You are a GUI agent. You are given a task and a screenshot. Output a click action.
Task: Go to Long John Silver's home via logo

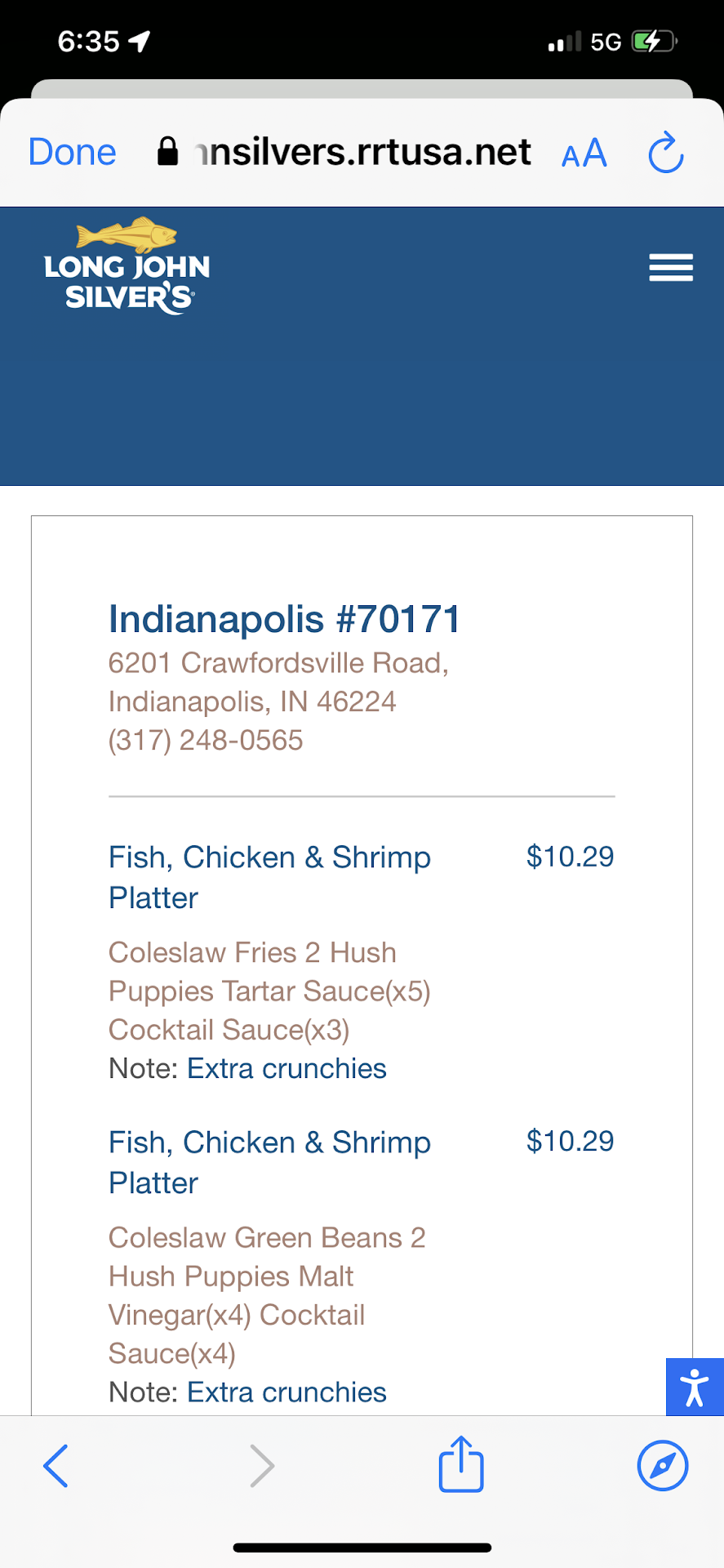pyautogui.click(x=127, y=266)
